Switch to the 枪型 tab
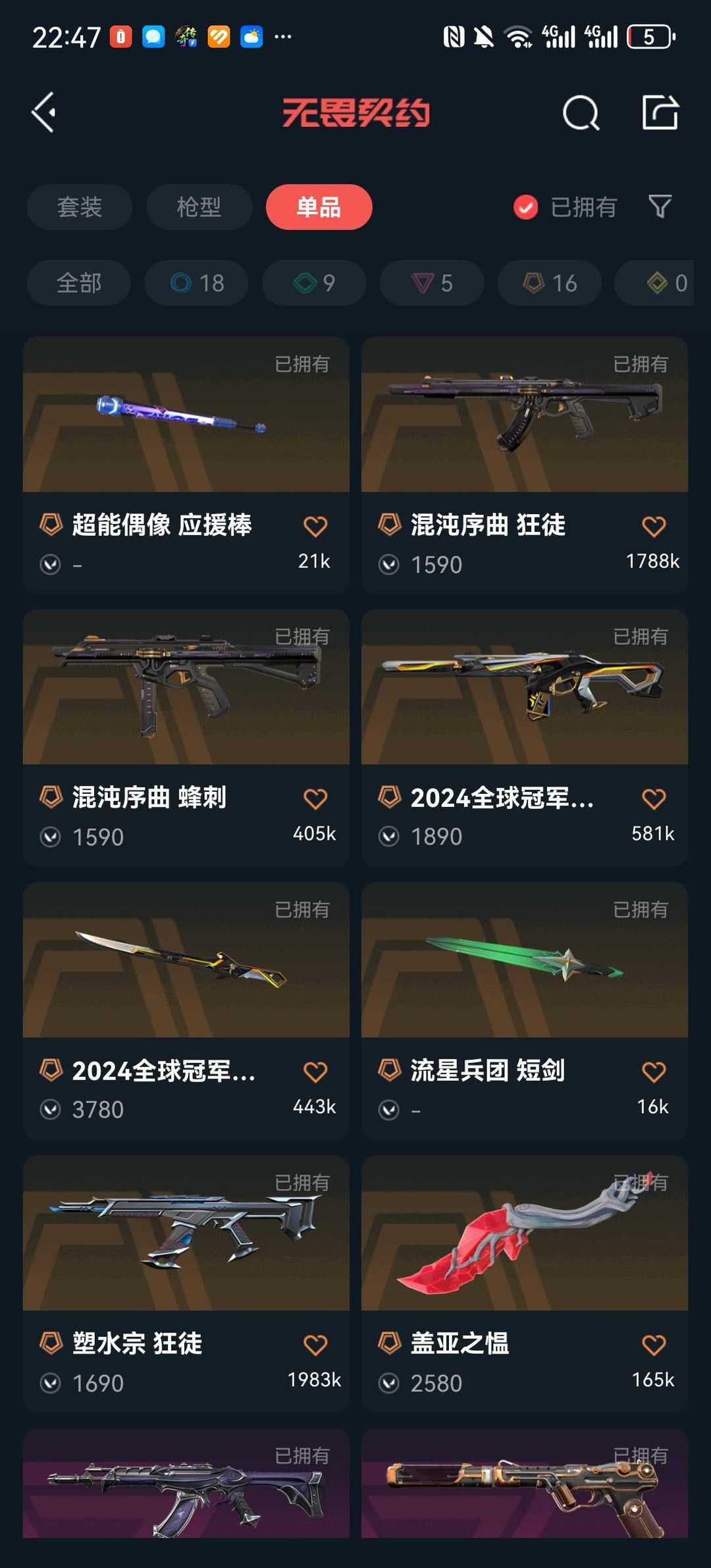The height and width of the screenshot is (1568, 711). pos(199,207)
